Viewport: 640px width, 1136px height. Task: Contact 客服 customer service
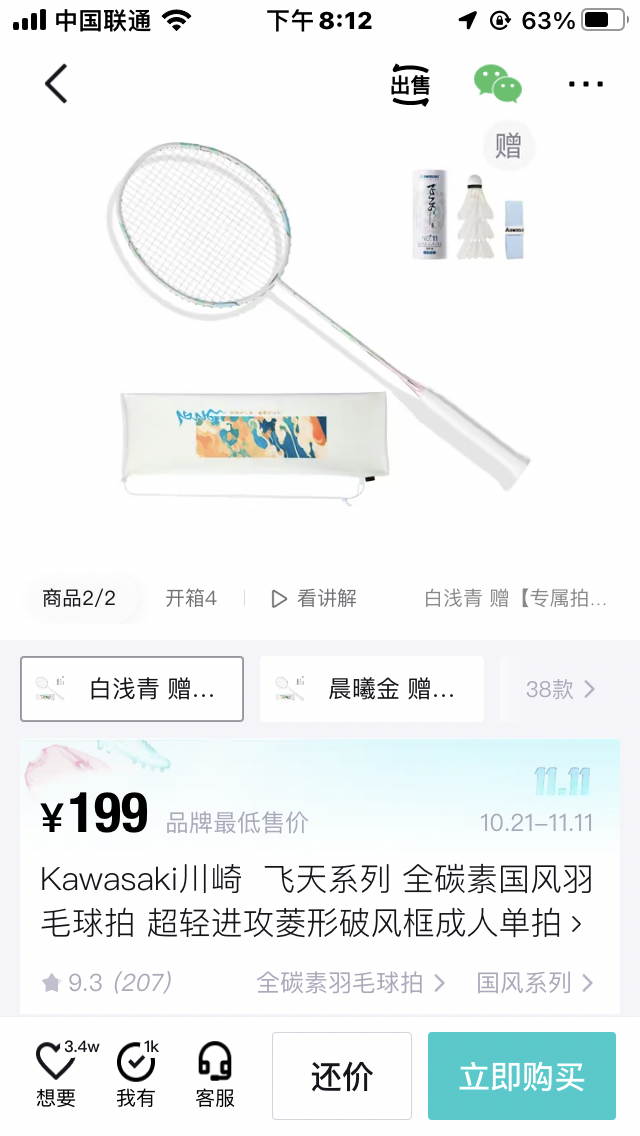(215, 1073)
